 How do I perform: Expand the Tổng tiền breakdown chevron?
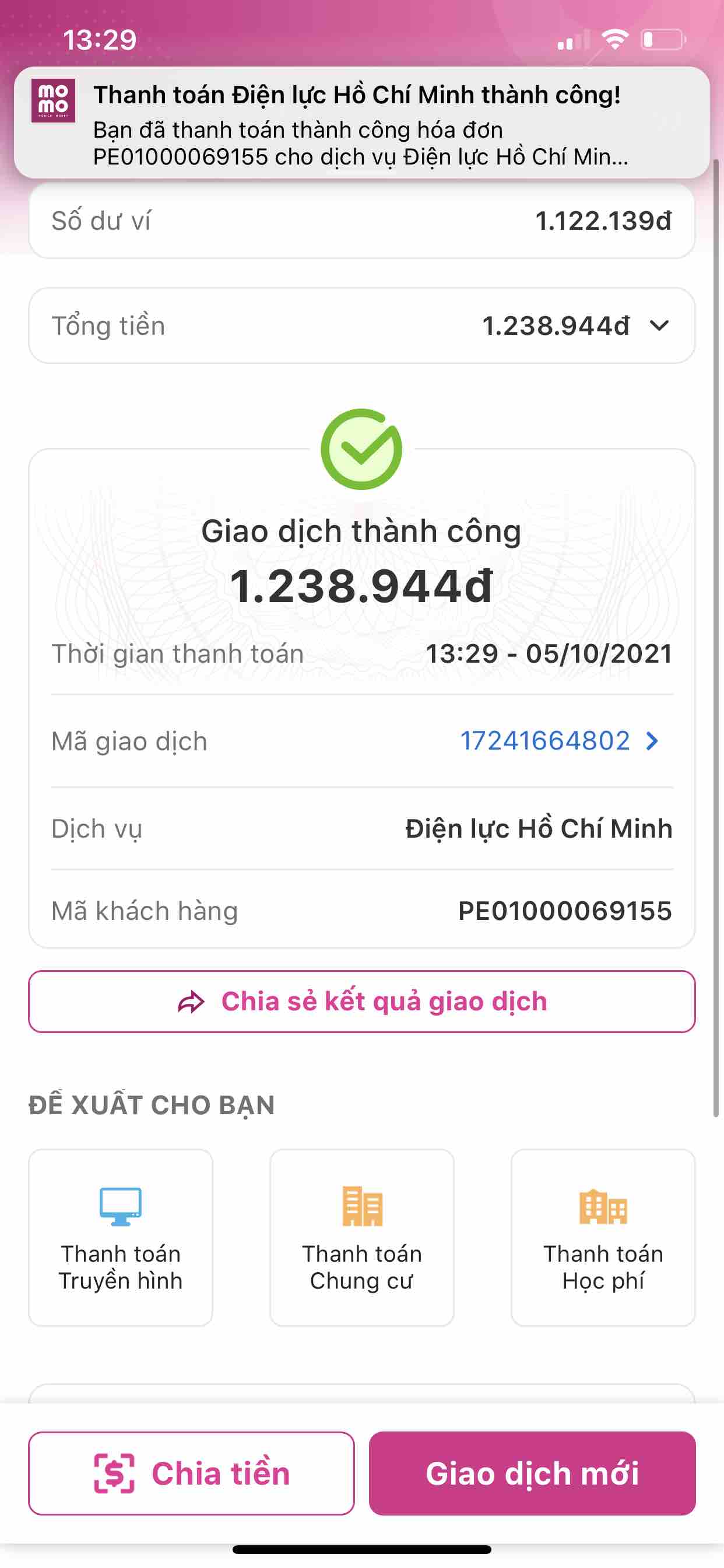[x=659, y=326]
